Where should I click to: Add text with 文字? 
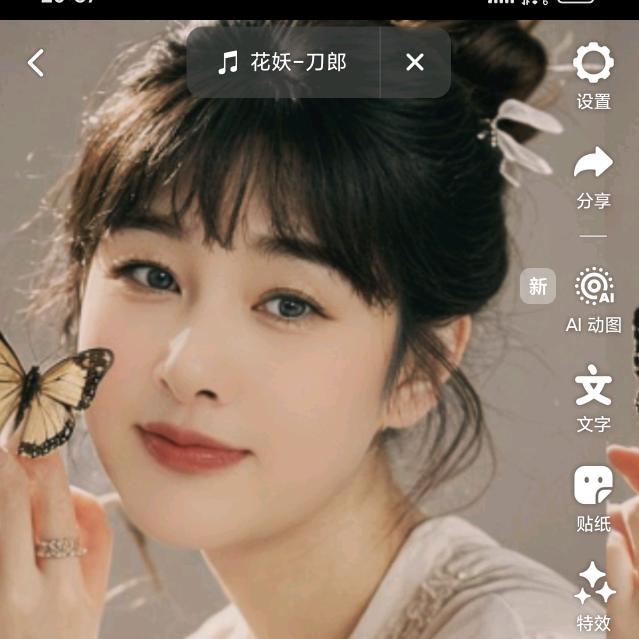(x=593, y=397)
